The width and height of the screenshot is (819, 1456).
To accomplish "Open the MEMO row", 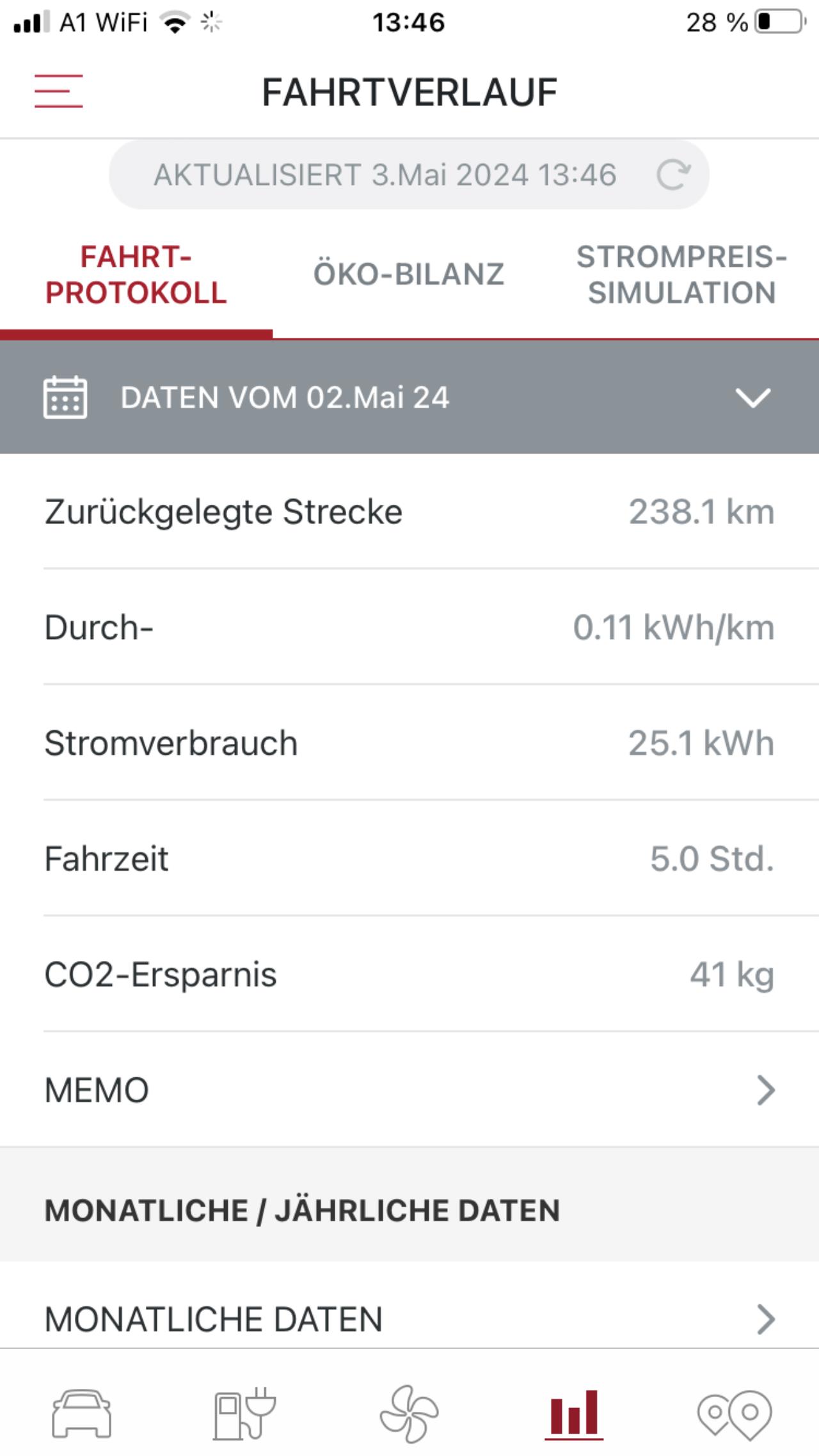I will coord(409,1089).
